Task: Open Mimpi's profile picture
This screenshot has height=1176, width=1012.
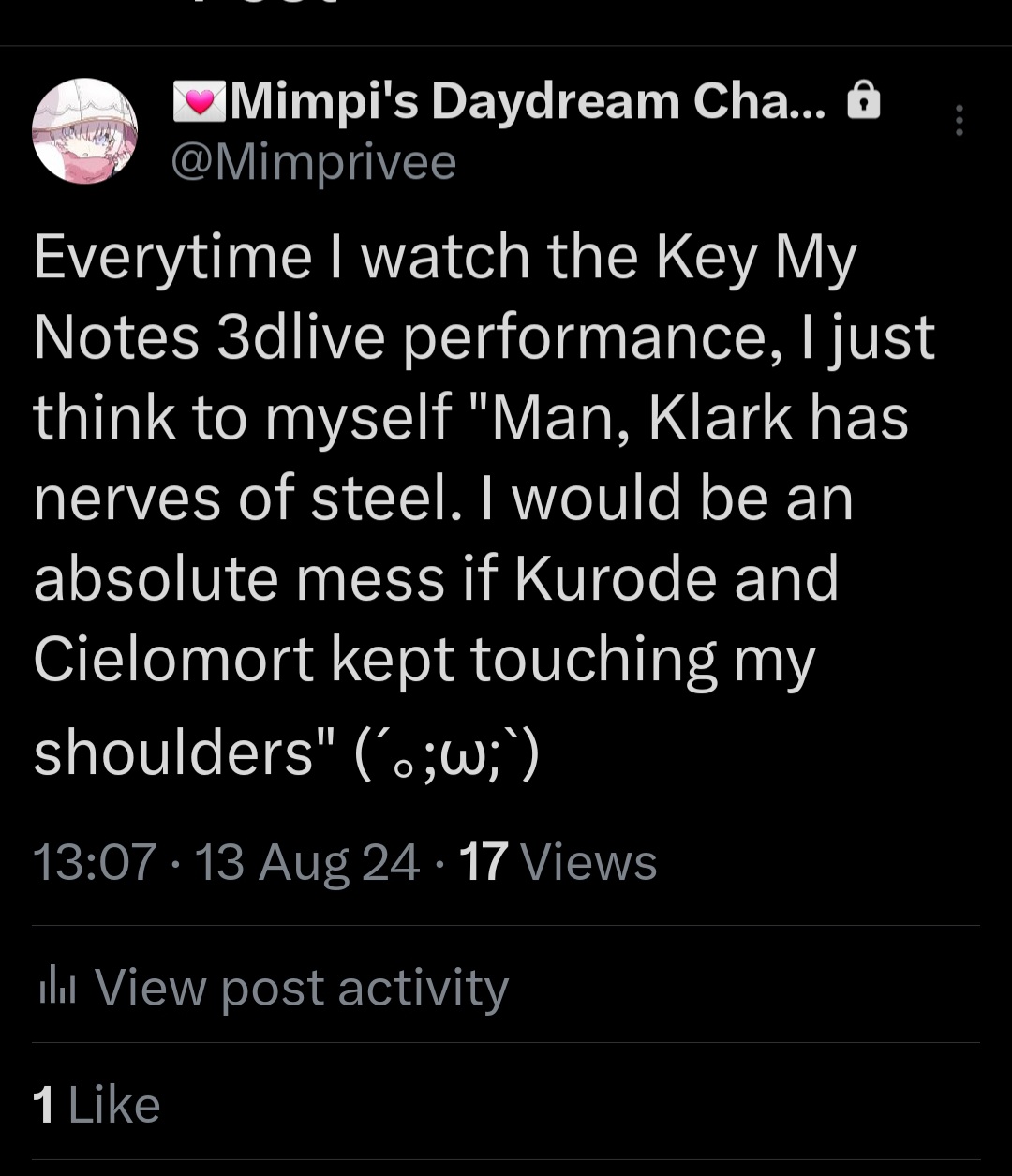Action: tap(85, 131)
